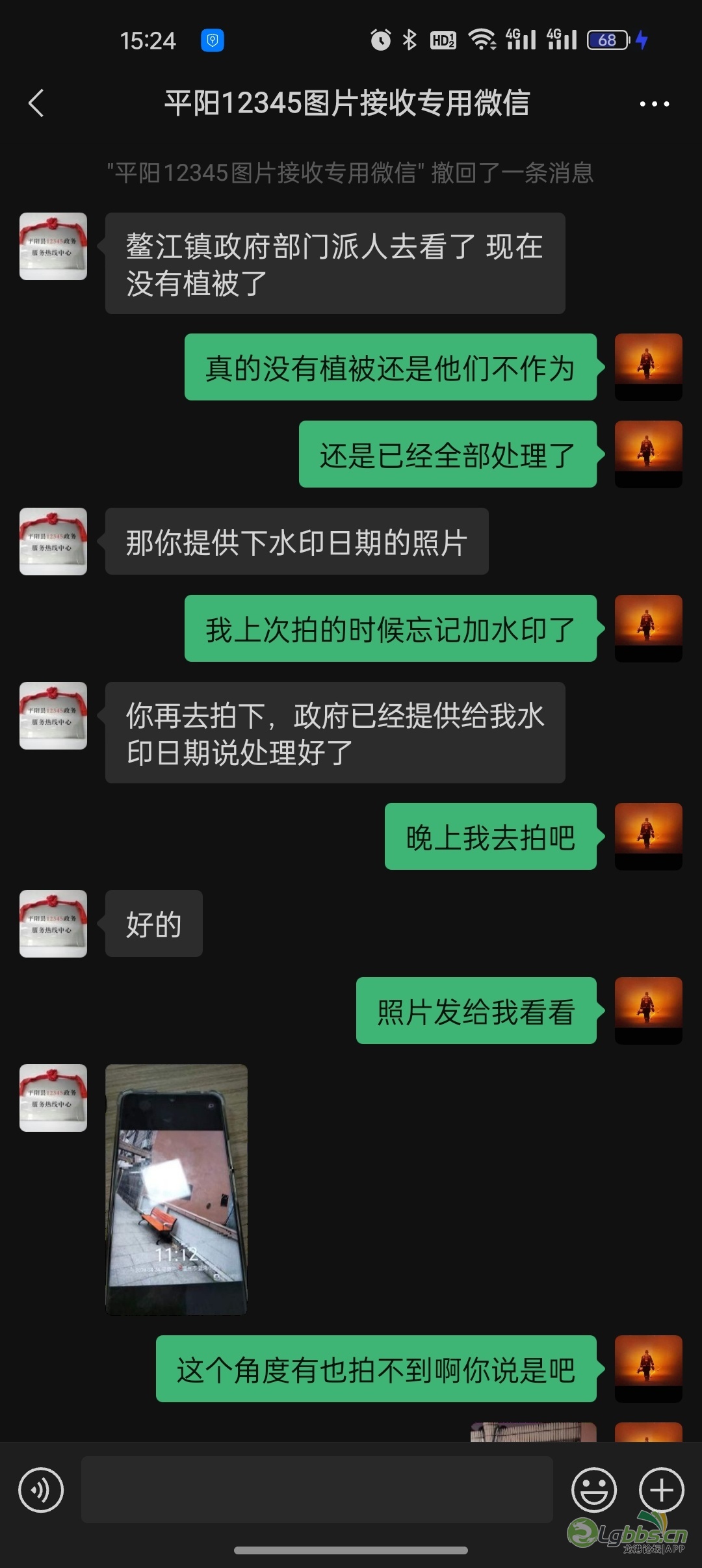Tap the message text field
The height and width of the screenshot is (1568, 702).
(317, 1489)
